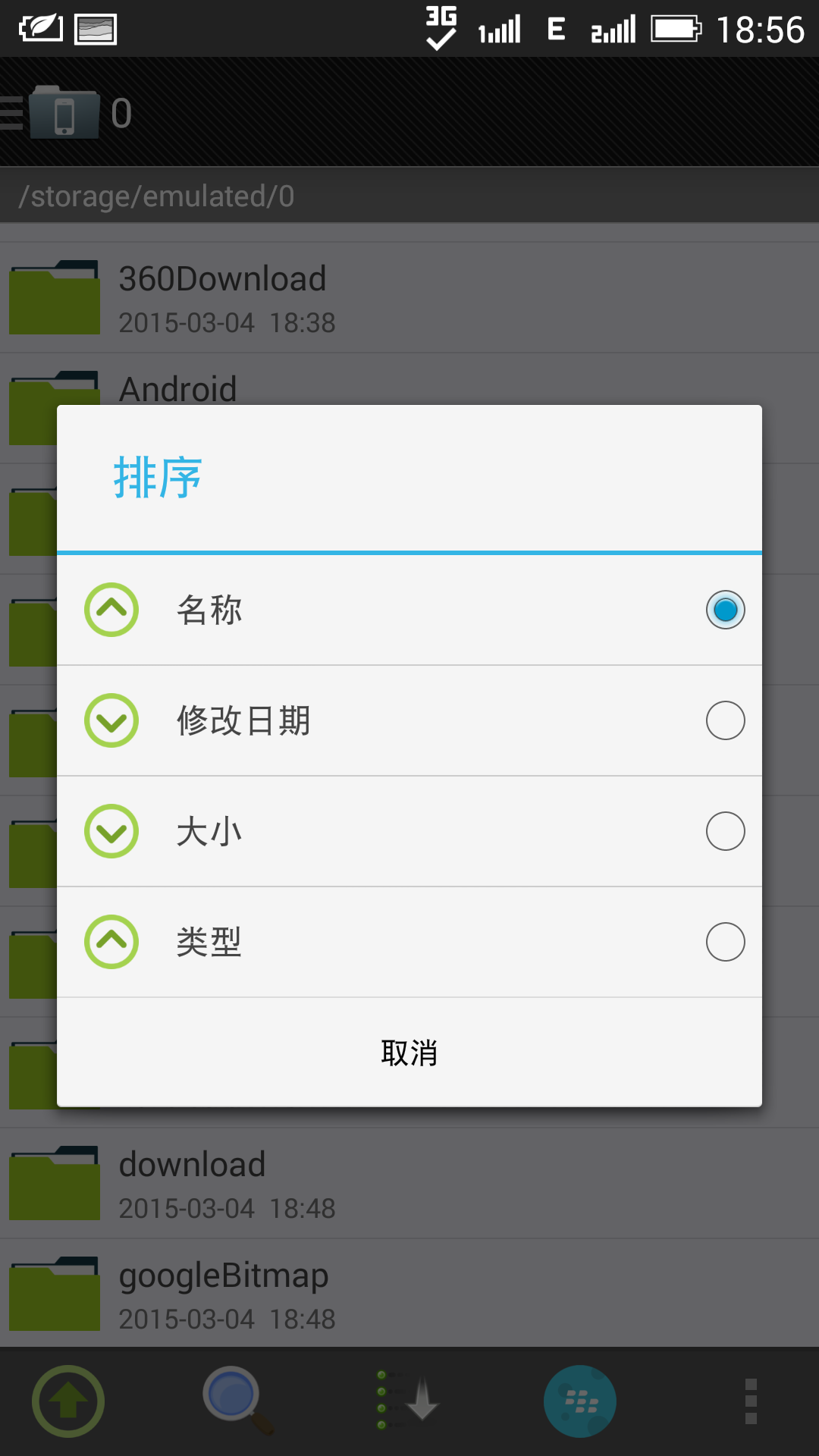Viewport: 819px width, 1456px height.
Task: Toggle the sort direction arrow for 名称
Action: (x=111, y=610)
